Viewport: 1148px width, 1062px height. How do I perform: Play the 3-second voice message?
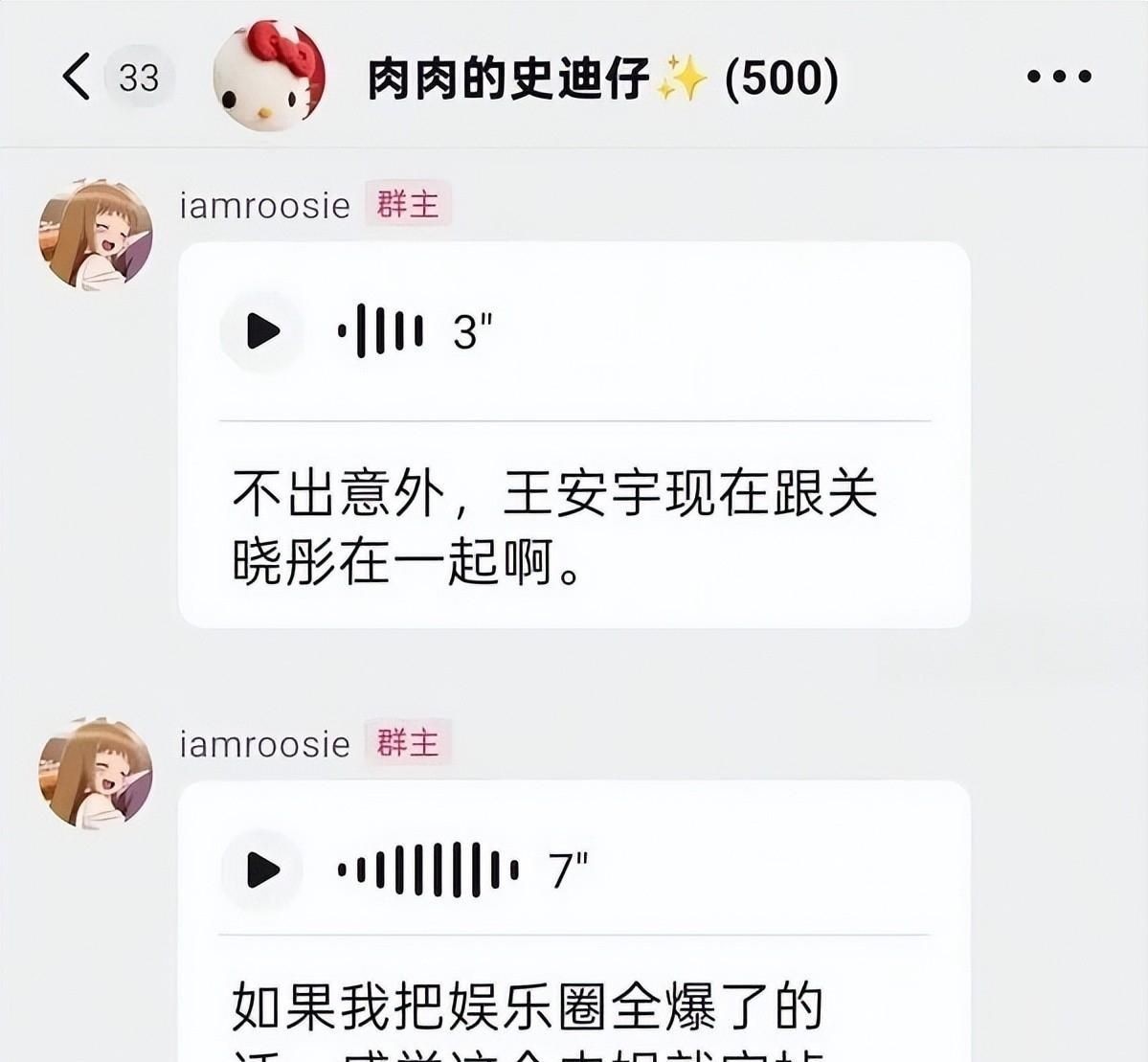click(262, 331)
